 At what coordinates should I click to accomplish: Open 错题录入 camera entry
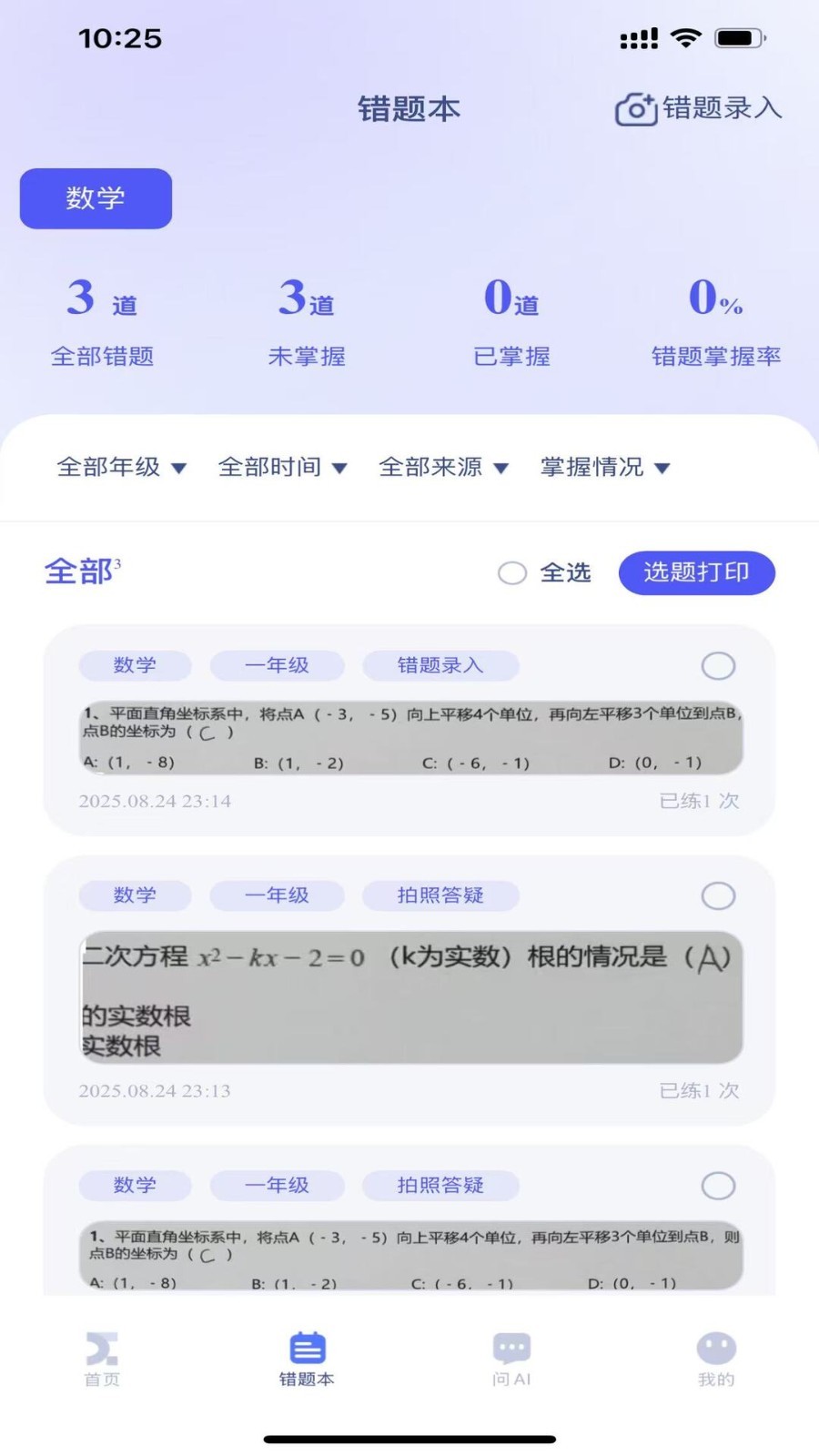pos(698,108)
